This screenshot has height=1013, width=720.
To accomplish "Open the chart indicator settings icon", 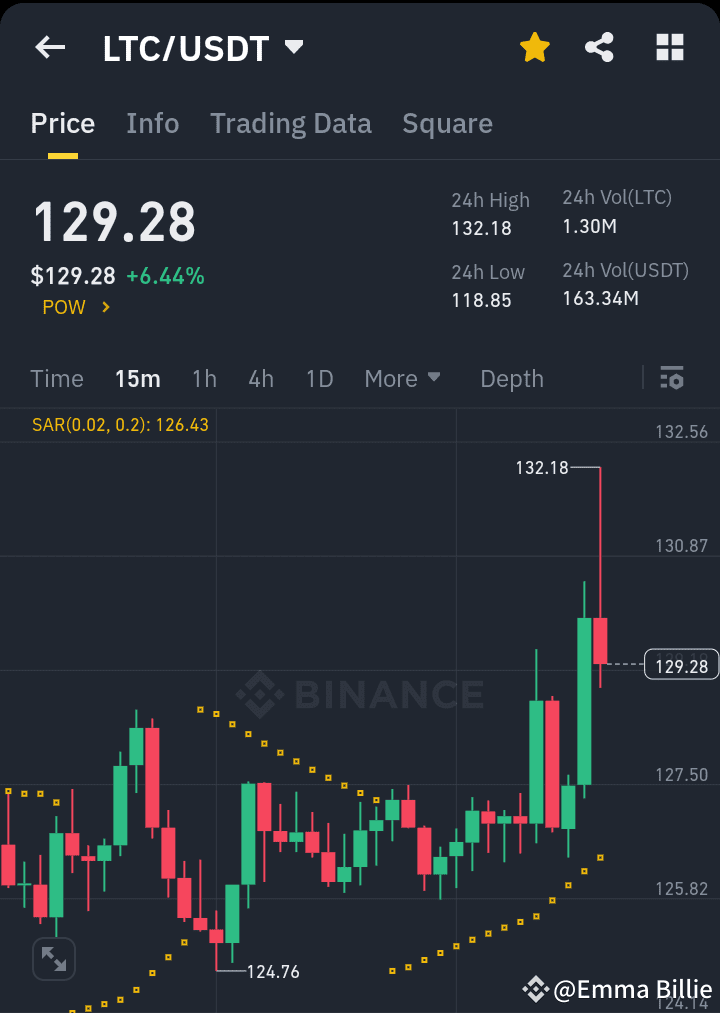I will pyautogui.click(x=671, y=379).
